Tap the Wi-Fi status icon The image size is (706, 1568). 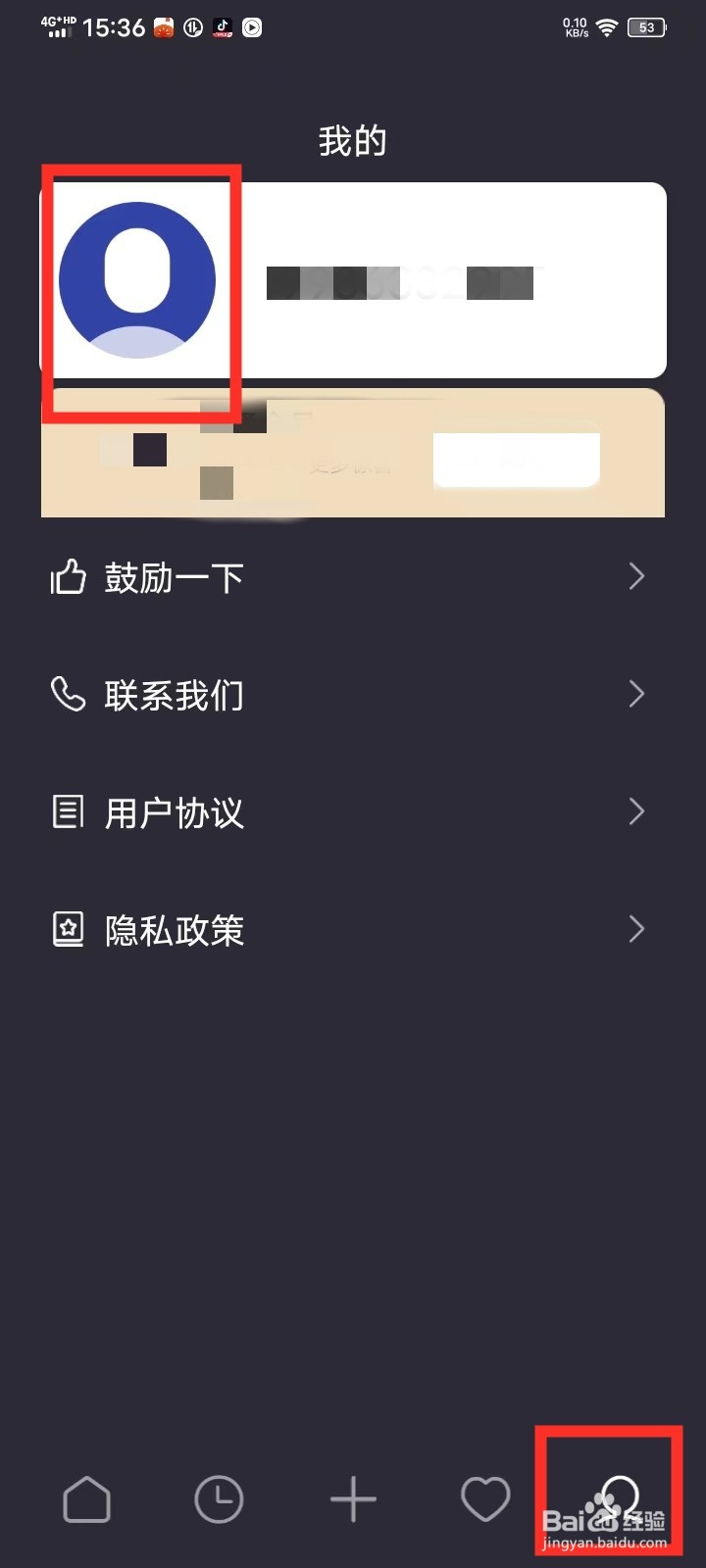(x=606, y=27)
